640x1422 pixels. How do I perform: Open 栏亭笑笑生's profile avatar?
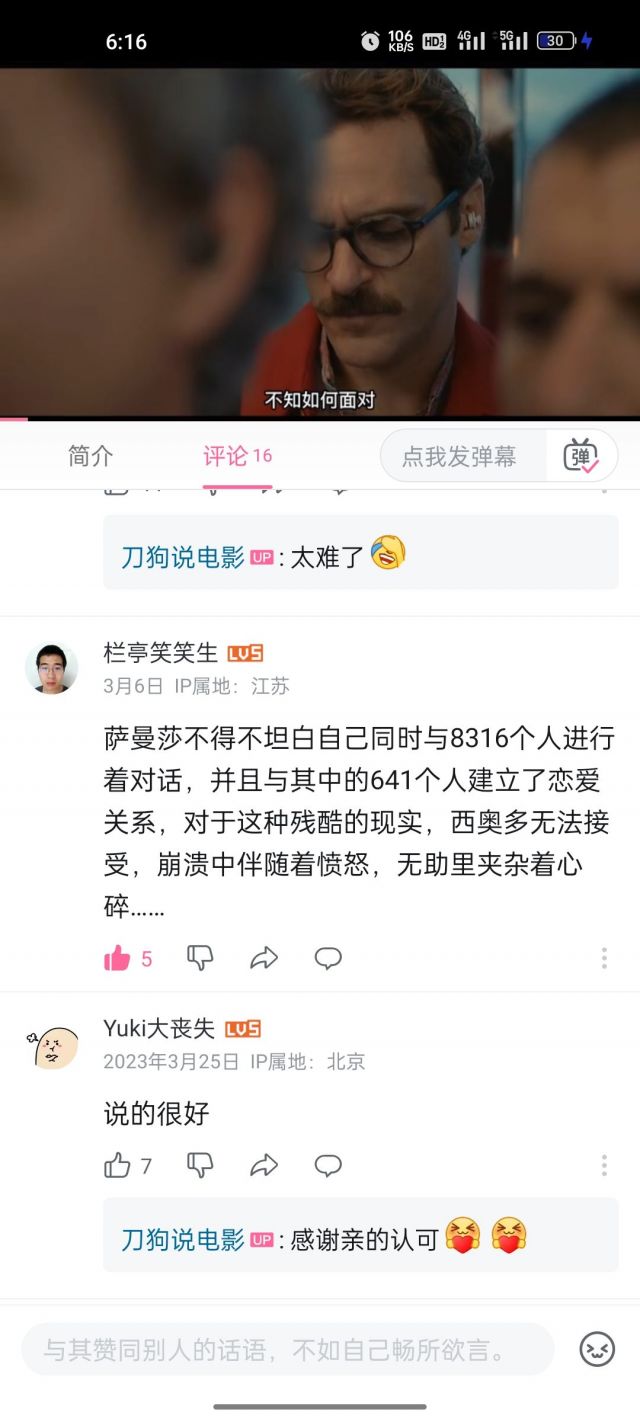click(51, 668)
